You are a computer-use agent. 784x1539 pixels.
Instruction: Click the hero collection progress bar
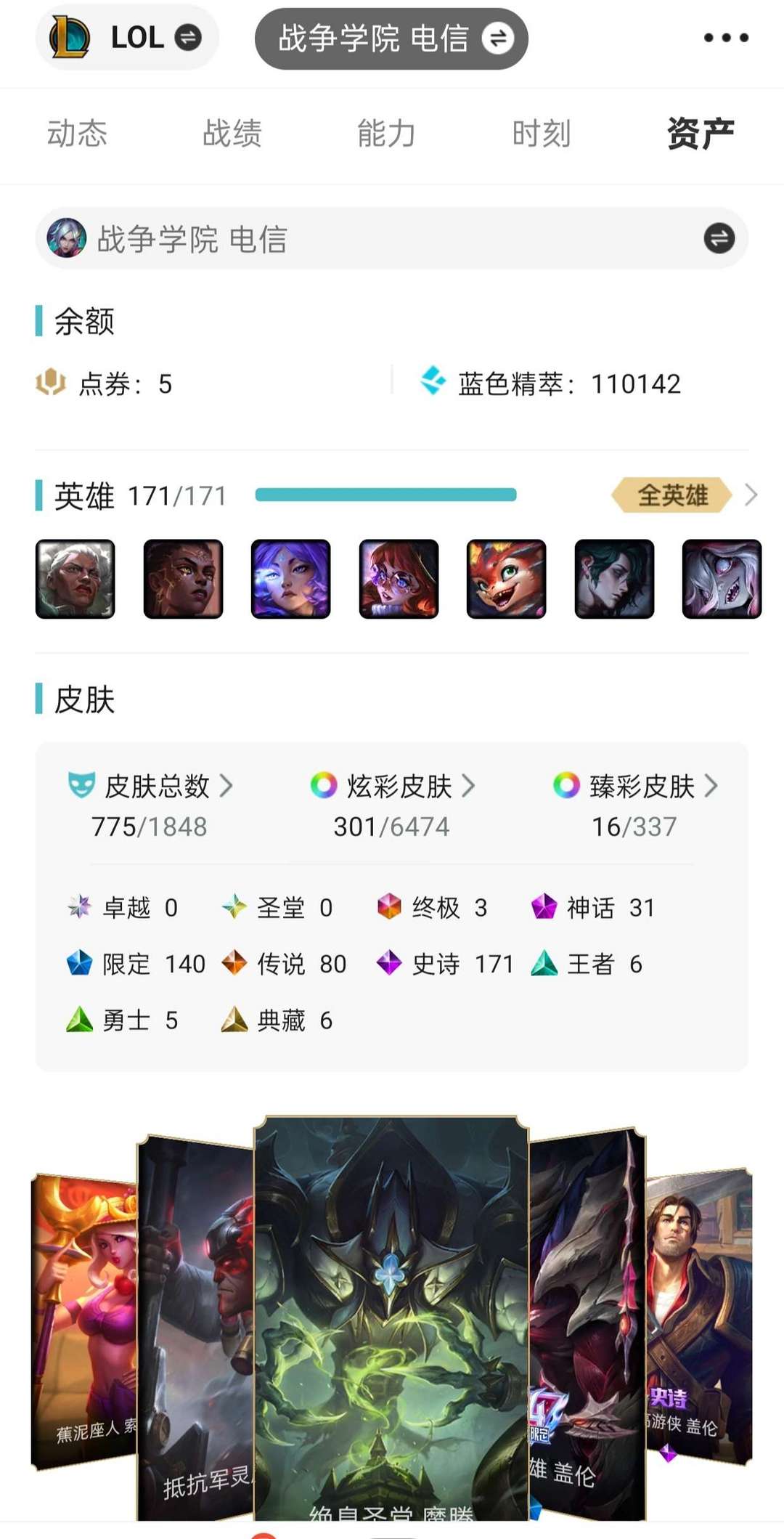click(x=385, y=494)
